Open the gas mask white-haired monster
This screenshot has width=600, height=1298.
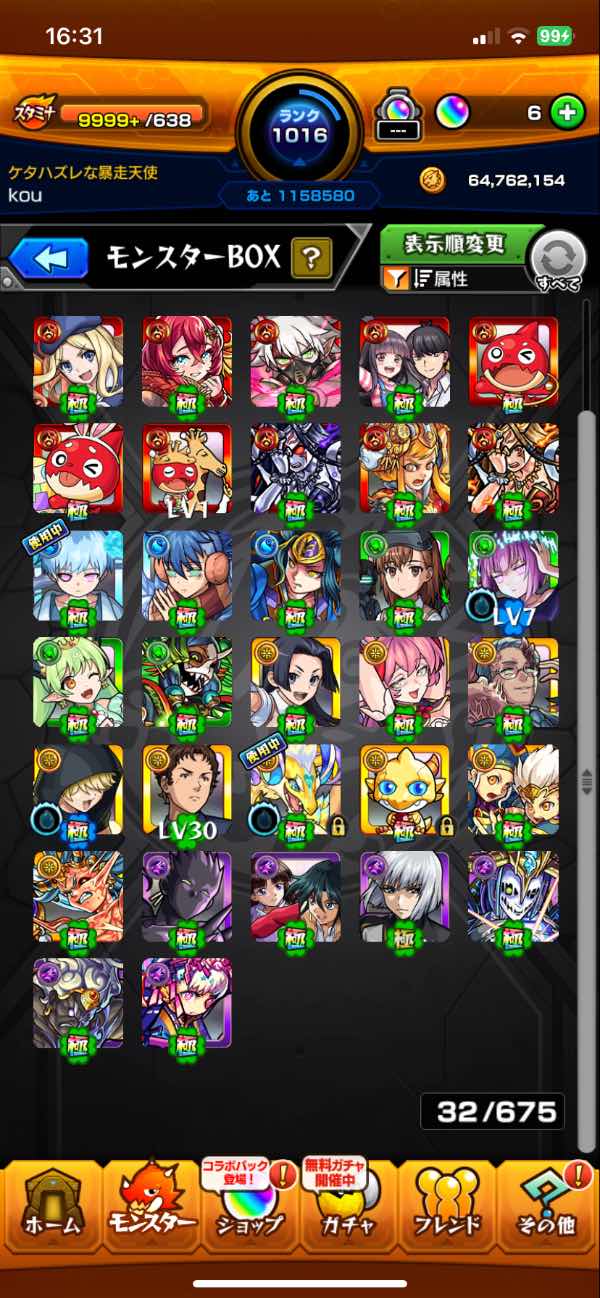pos(295,361)
